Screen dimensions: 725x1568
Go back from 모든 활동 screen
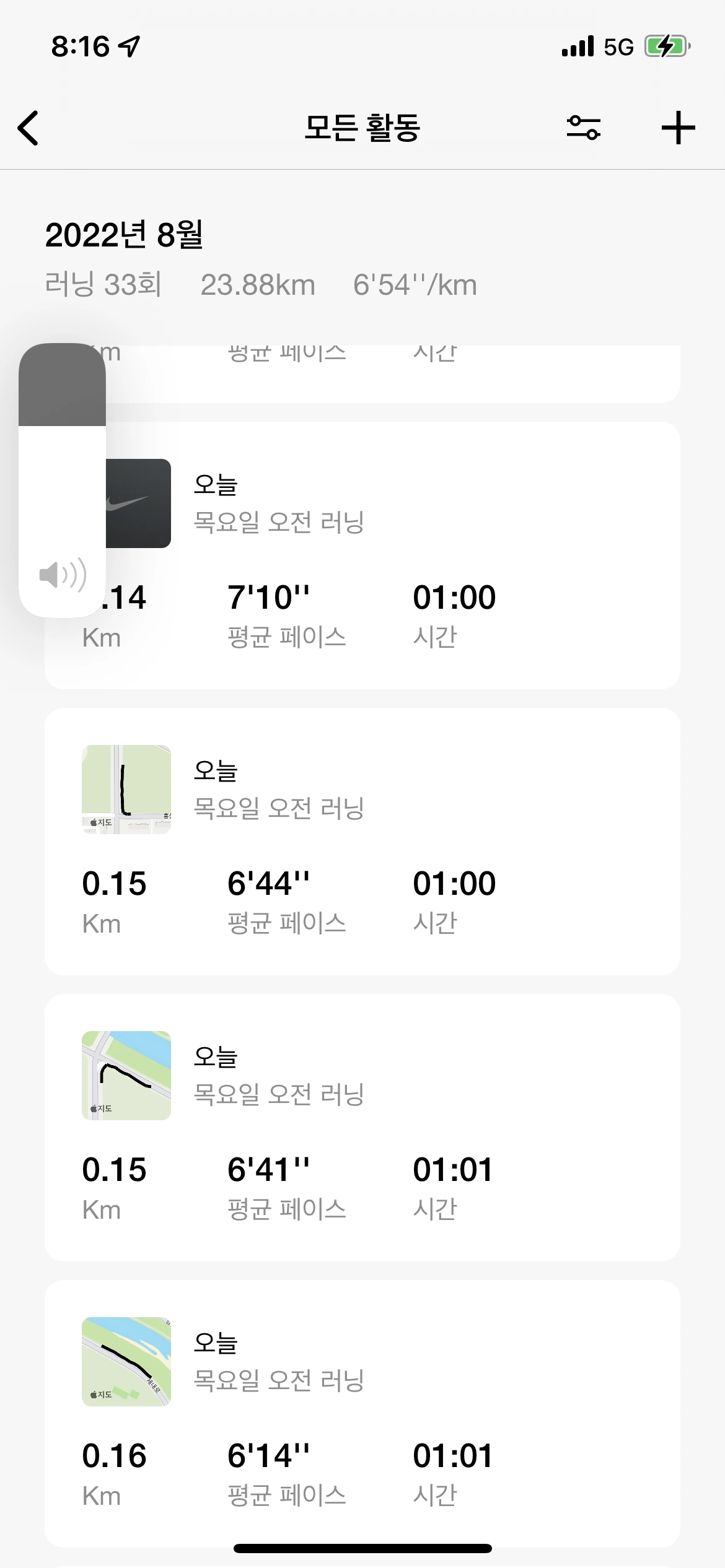click(x=29, y=128)
